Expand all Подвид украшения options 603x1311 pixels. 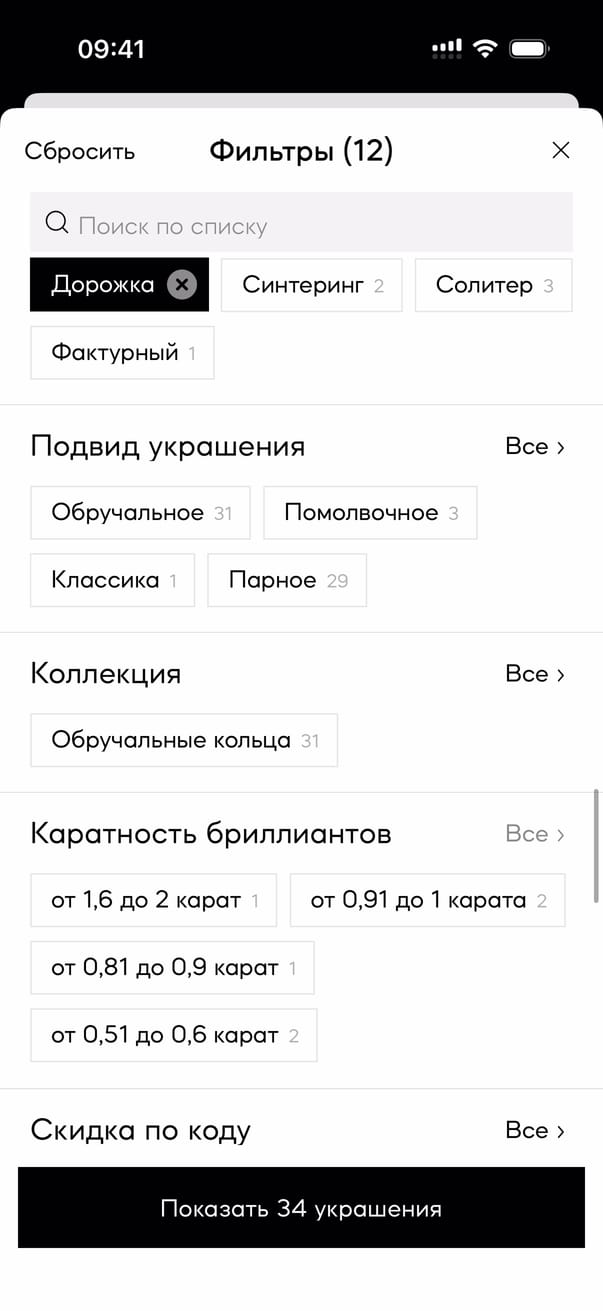(x=534, y=447)
